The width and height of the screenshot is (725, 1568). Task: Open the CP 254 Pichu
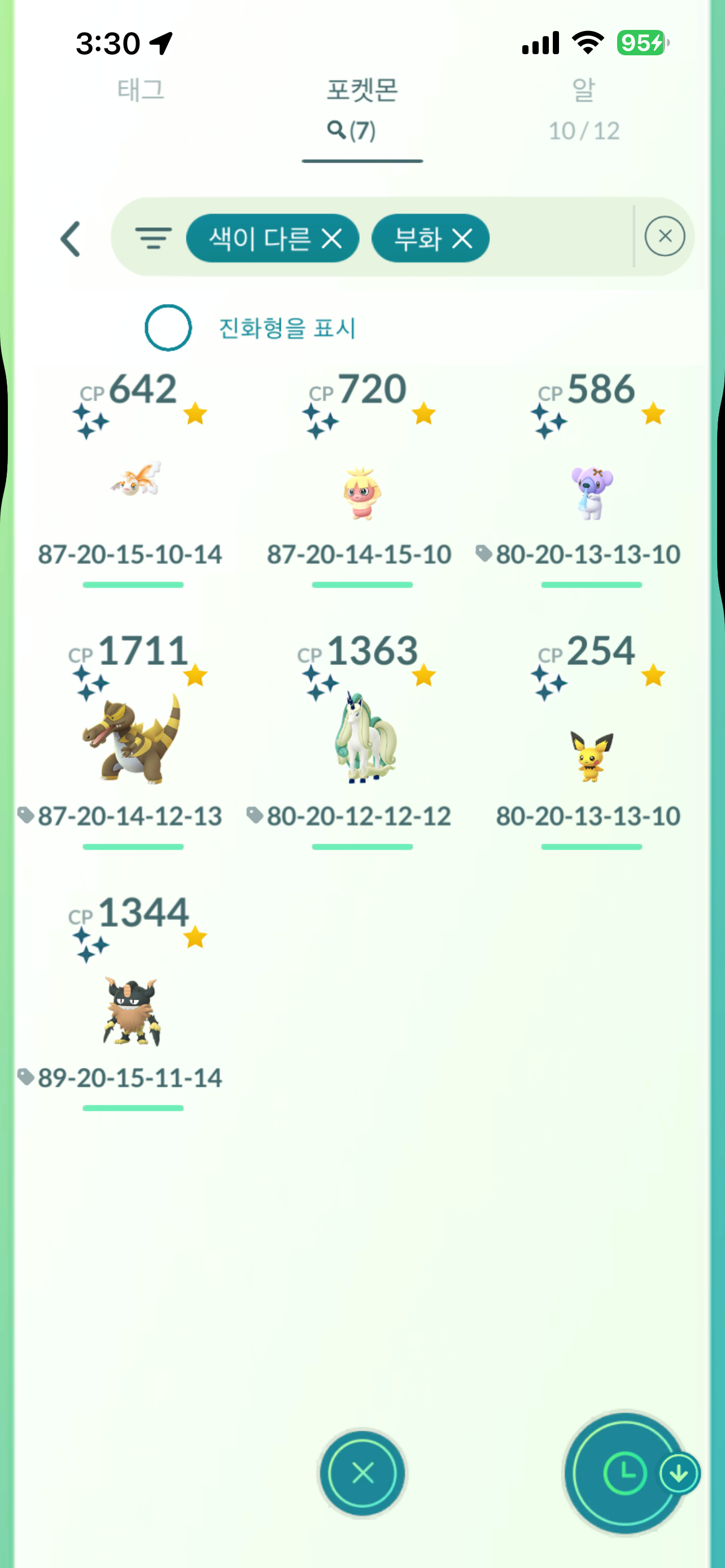(x=591, y=755)
